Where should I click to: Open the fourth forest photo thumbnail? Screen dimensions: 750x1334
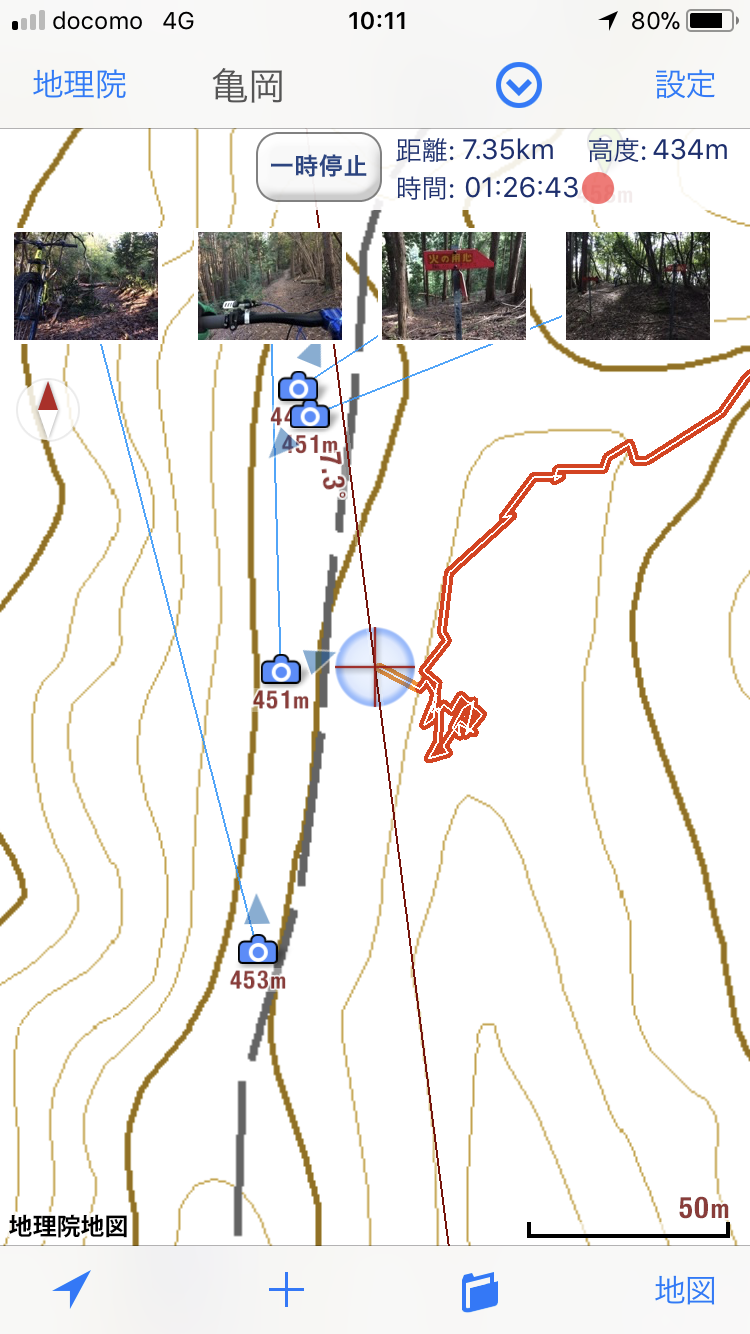point(638,286)
